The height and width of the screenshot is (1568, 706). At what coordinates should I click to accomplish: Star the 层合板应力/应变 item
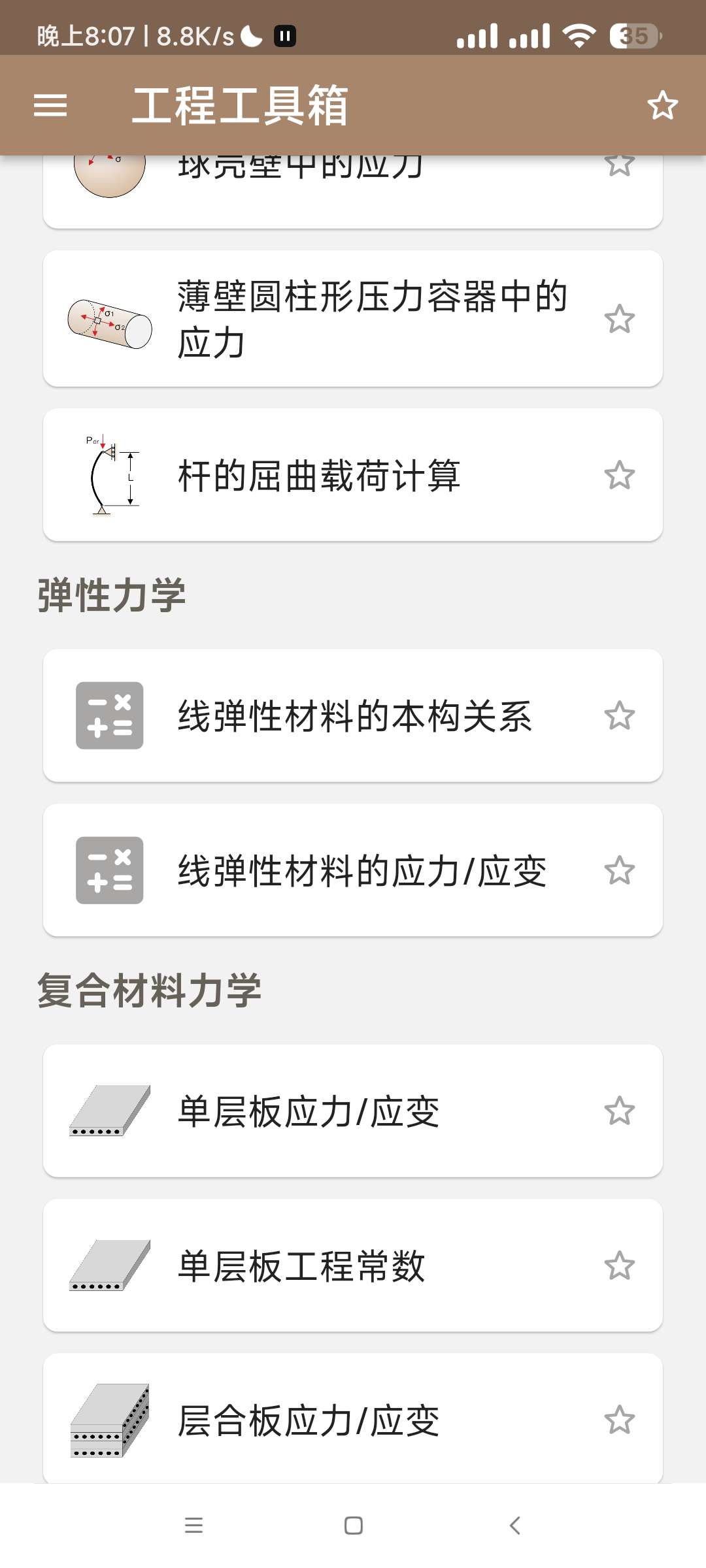[x=619, y=1420]
